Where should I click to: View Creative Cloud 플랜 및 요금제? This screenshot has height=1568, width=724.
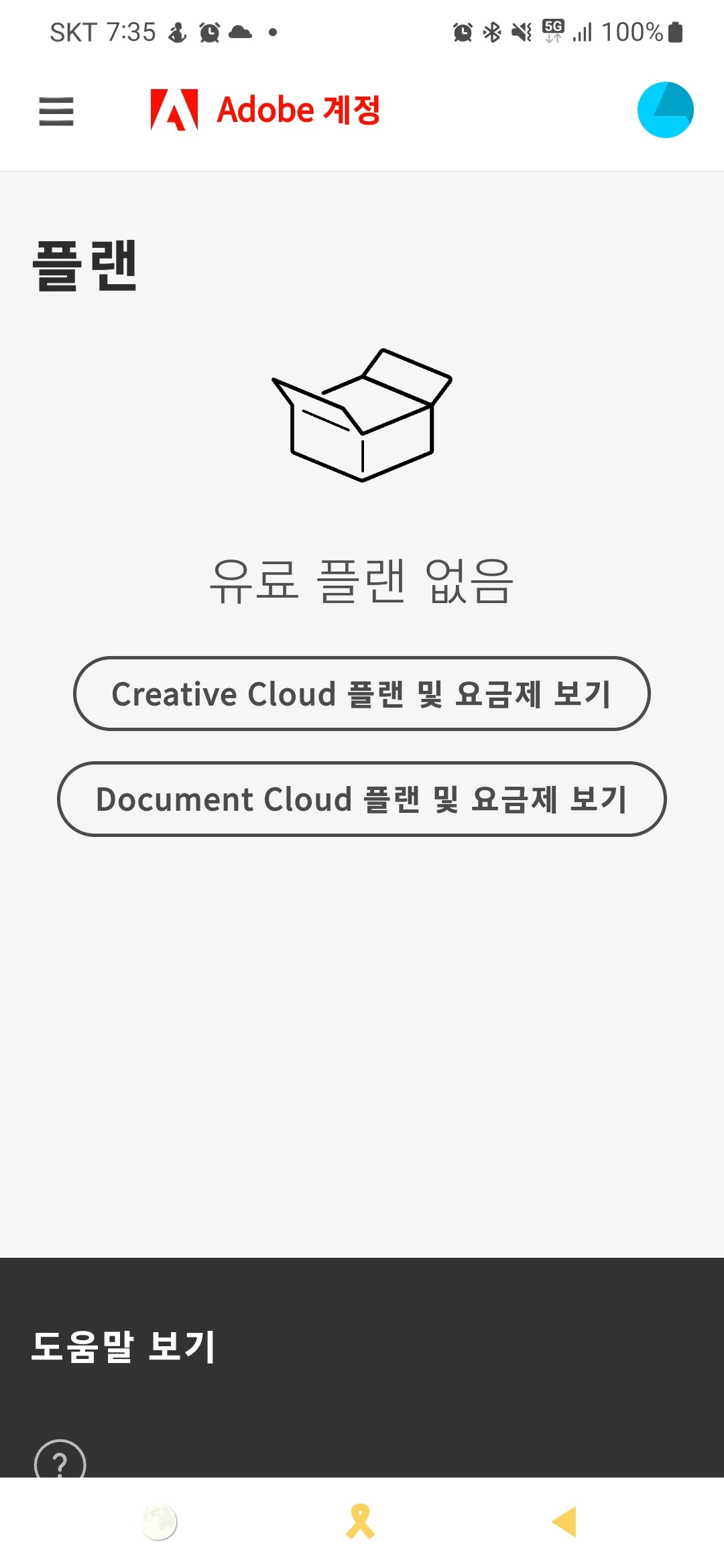[x=362, y=694]
